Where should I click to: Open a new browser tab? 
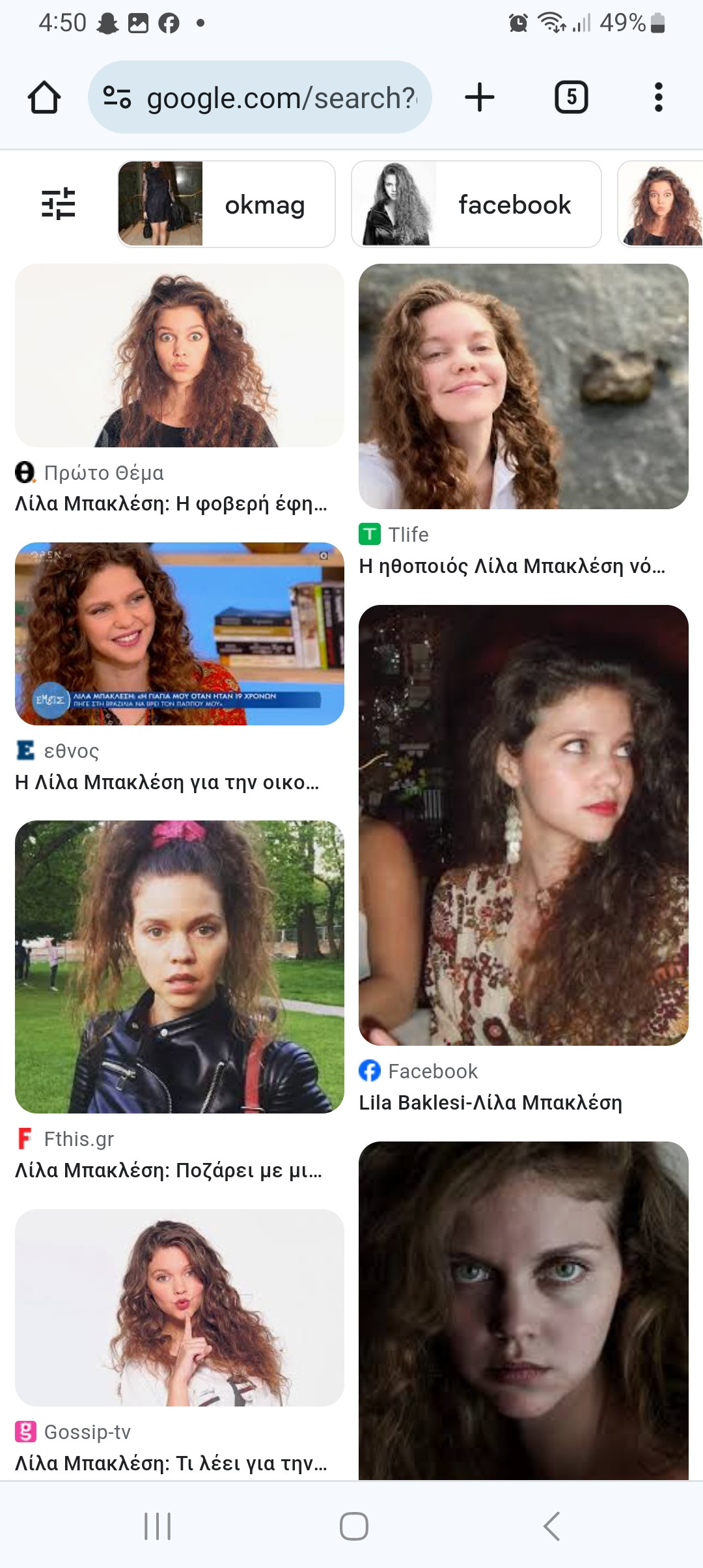[x=480, y=98]
